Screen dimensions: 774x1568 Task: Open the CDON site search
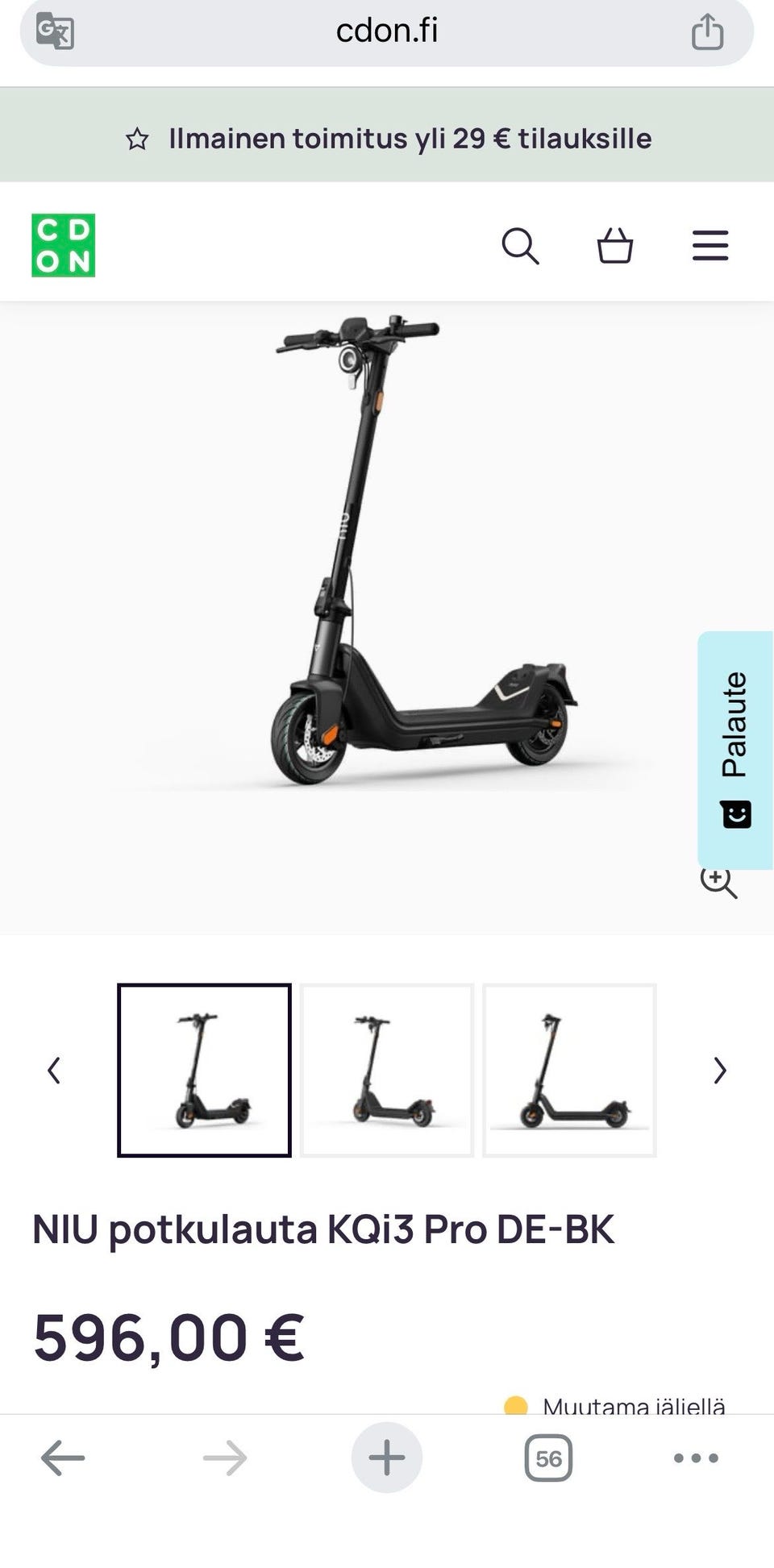click(520, 246)
